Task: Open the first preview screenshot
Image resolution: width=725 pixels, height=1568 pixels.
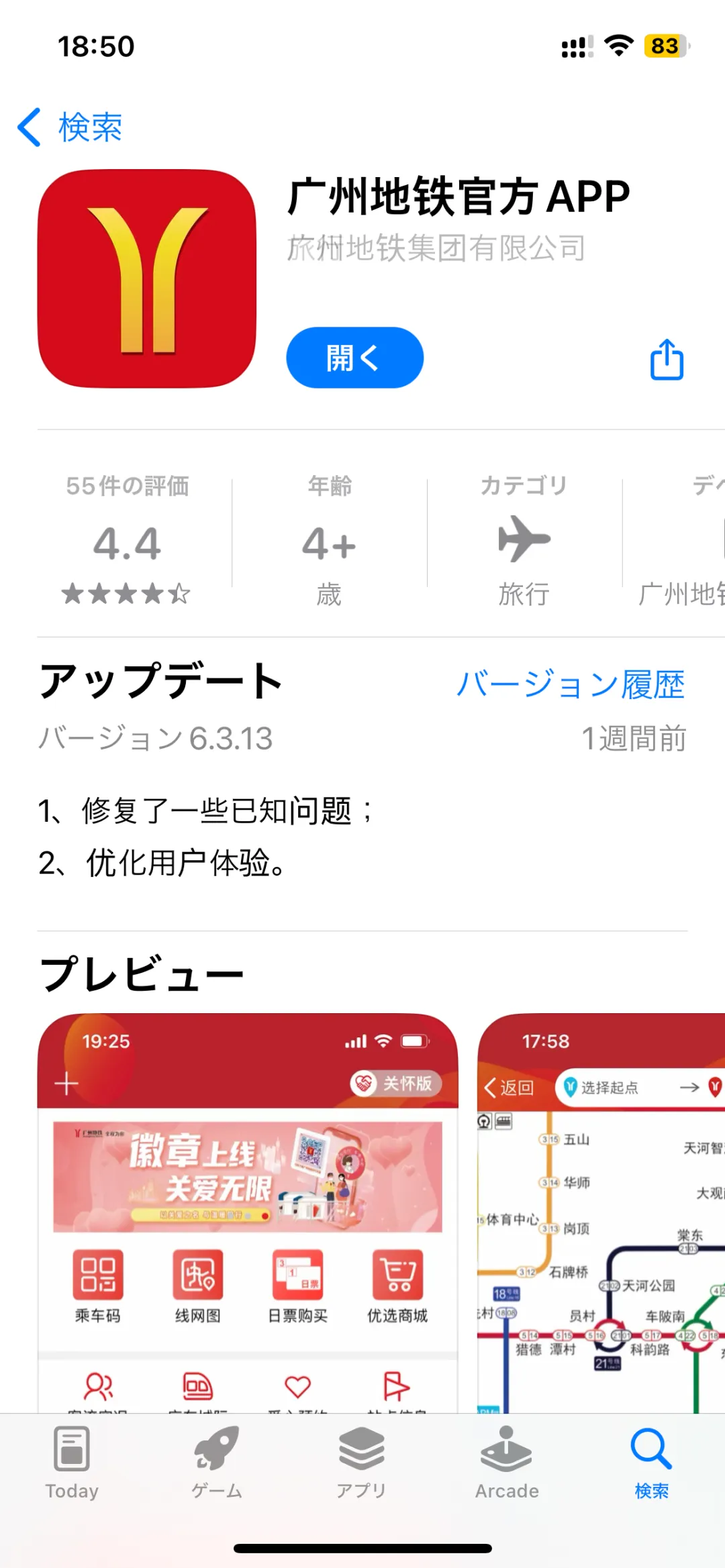Action: click(248, 1213)
